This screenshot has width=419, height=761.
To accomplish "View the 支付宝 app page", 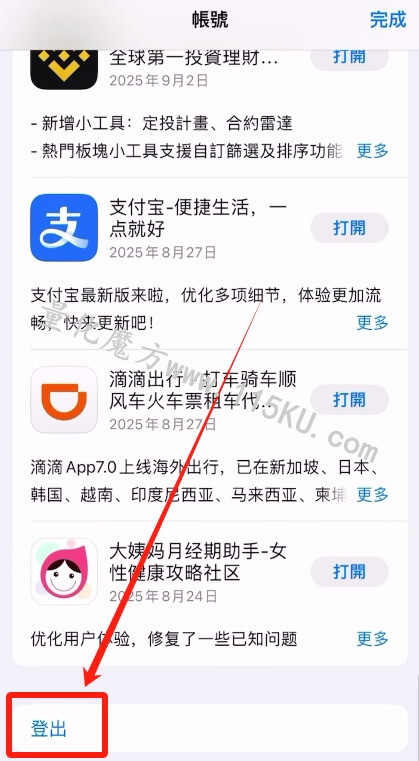I will click(64, 228).
